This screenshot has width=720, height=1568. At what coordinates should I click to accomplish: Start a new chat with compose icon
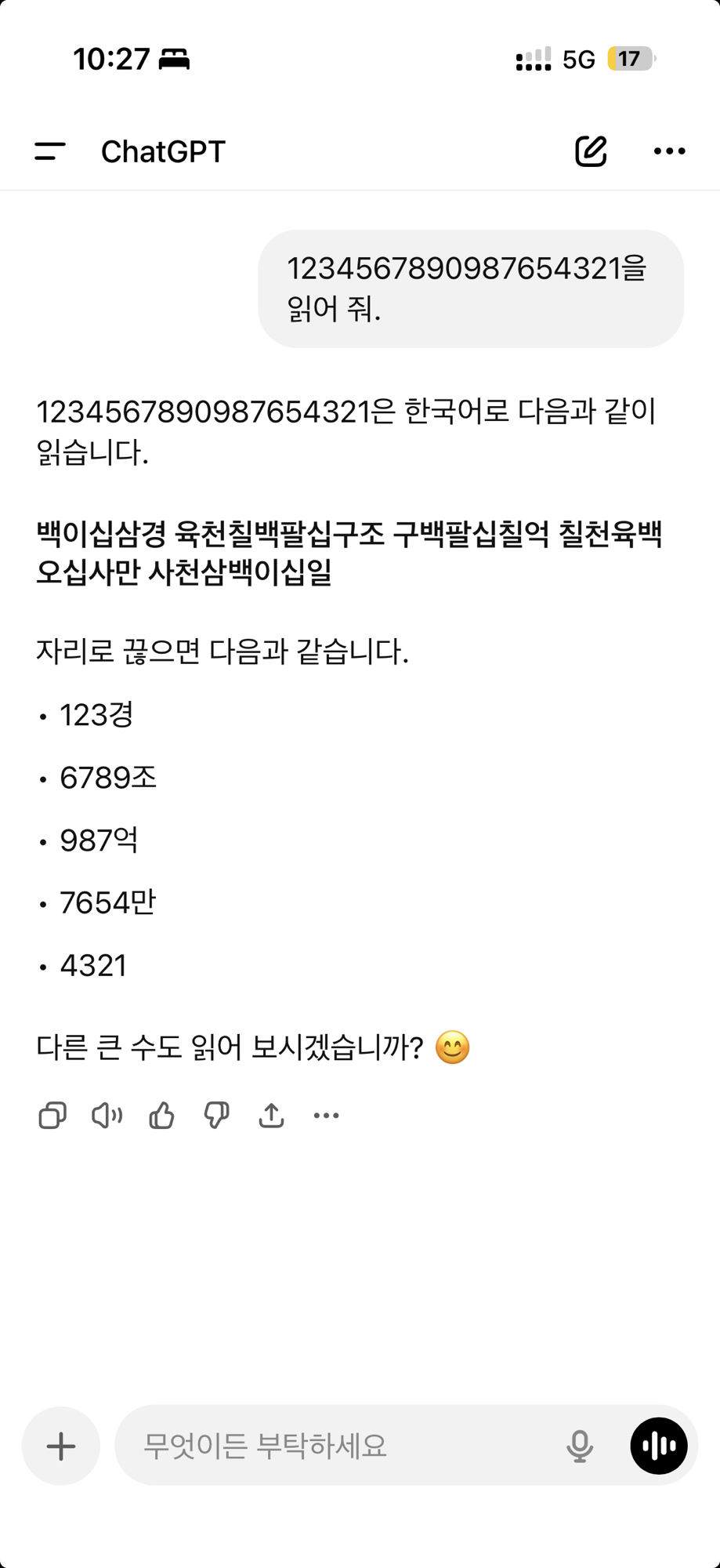591,151
